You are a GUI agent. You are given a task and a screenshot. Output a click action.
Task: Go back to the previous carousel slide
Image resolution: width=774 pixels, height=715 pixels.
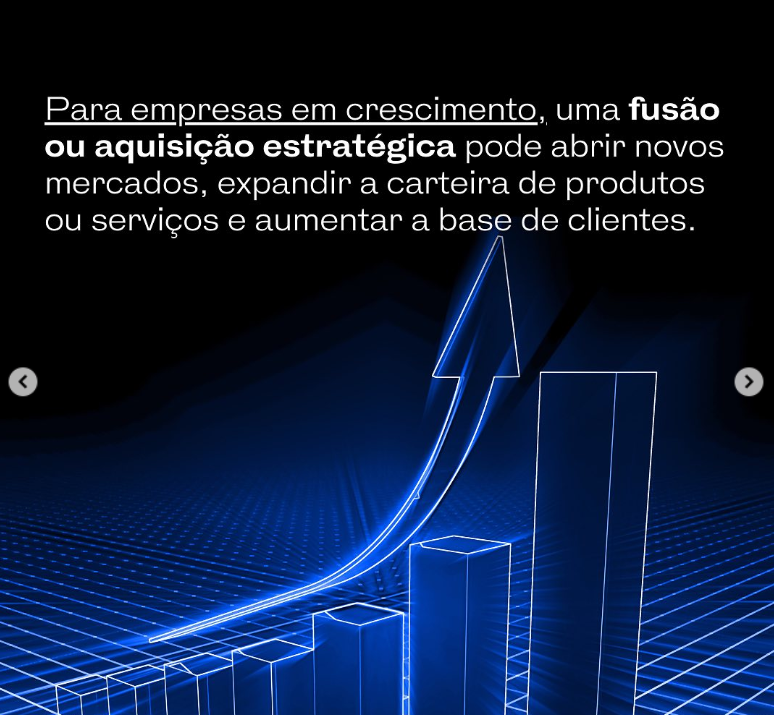click(x=23, y=381)
